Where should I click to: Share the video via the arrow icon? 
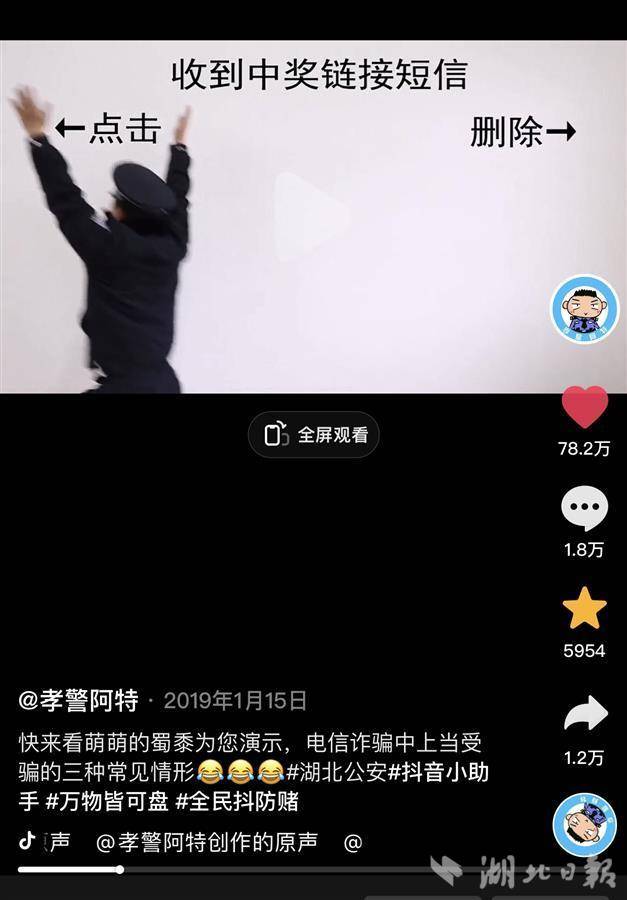point(584,714)
